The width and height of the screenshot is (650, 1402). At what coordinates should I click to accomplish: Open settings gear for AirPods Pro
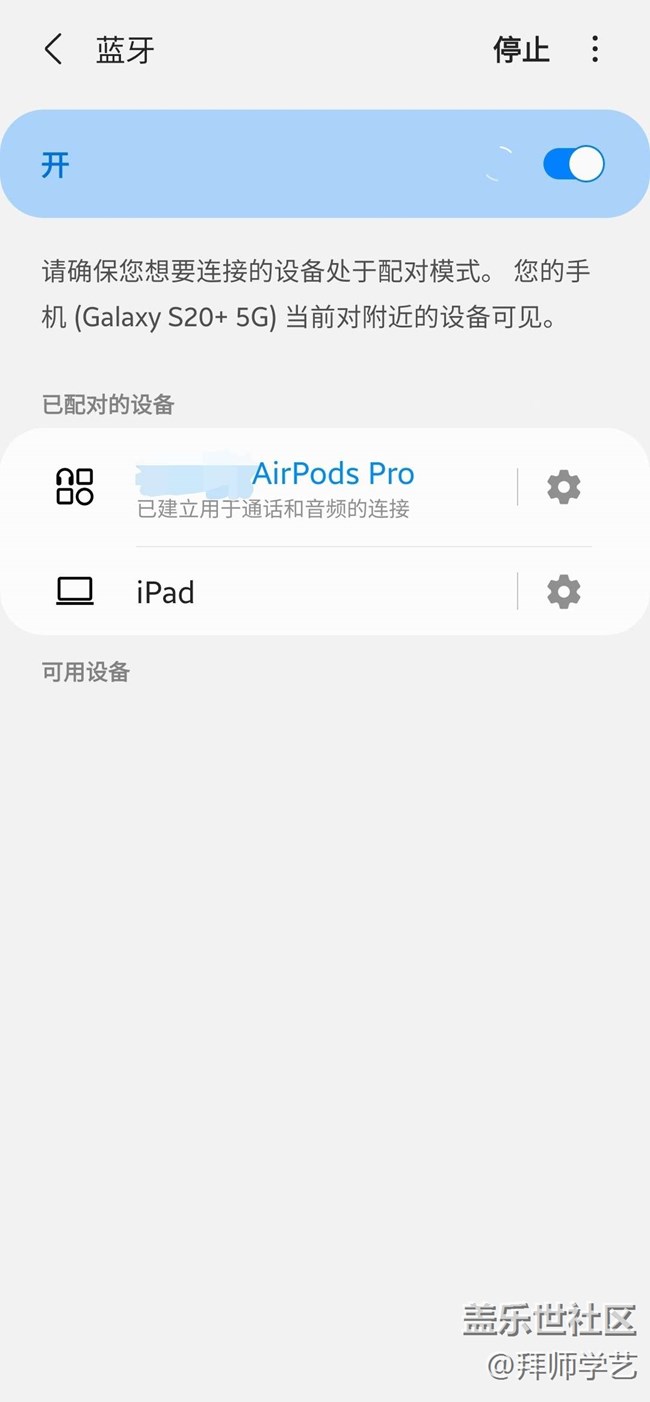563,487
